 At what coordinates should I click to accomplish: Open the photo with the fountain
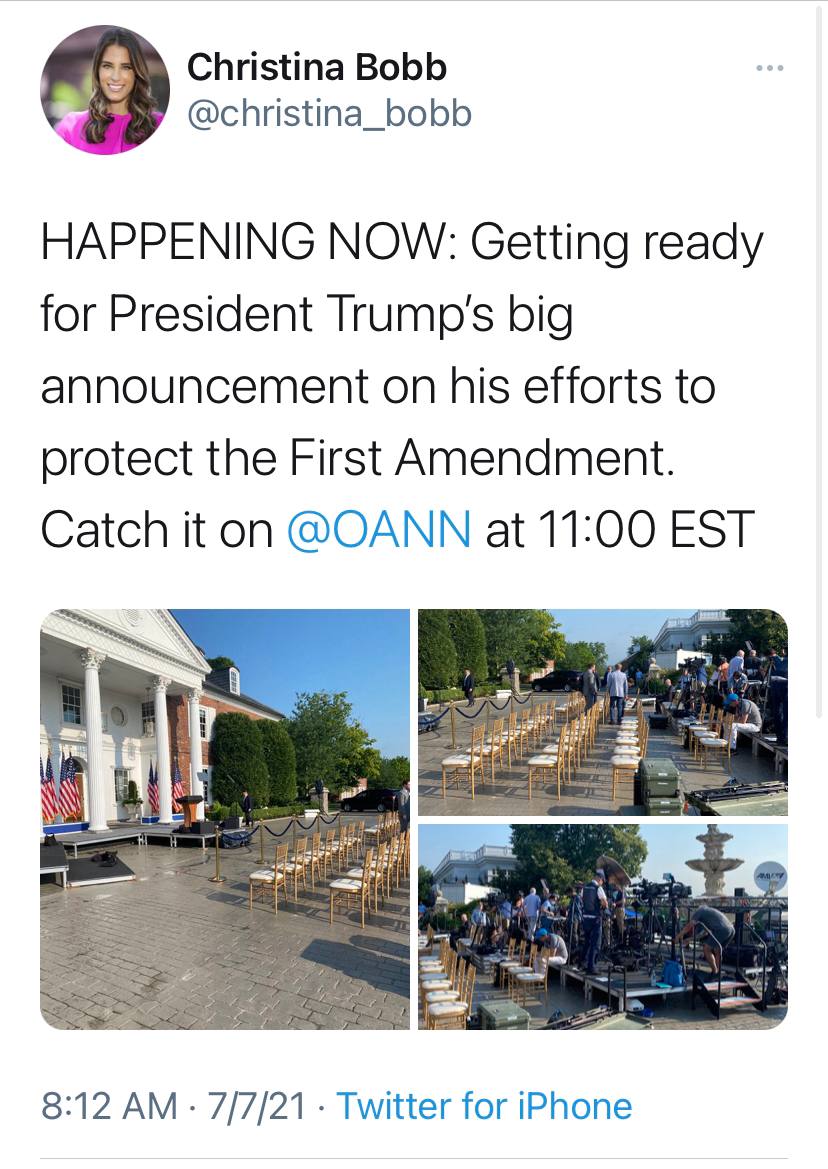602,926
